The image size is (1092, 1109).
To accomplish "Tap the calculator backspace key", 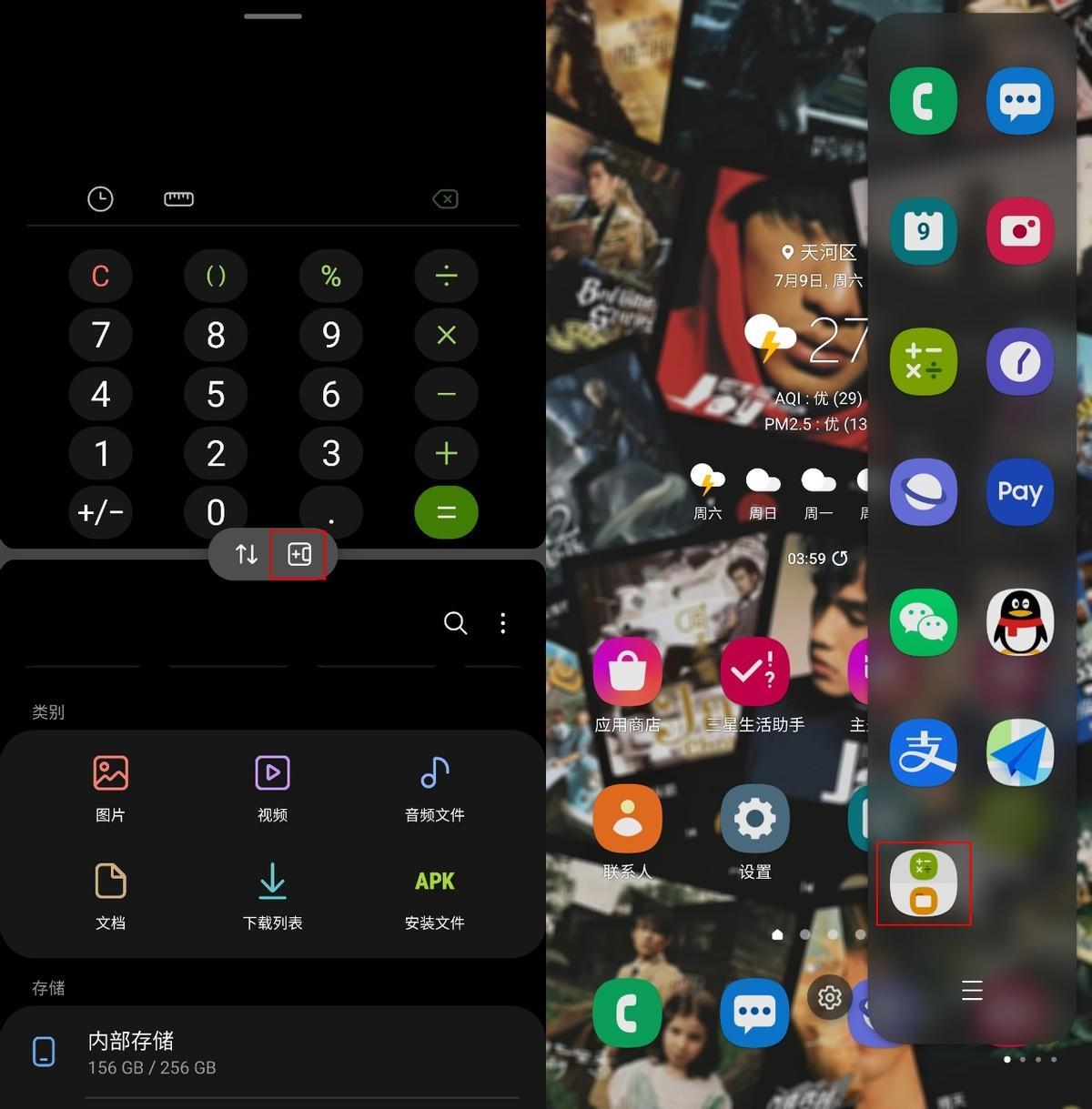I will (x=445, y=199).
